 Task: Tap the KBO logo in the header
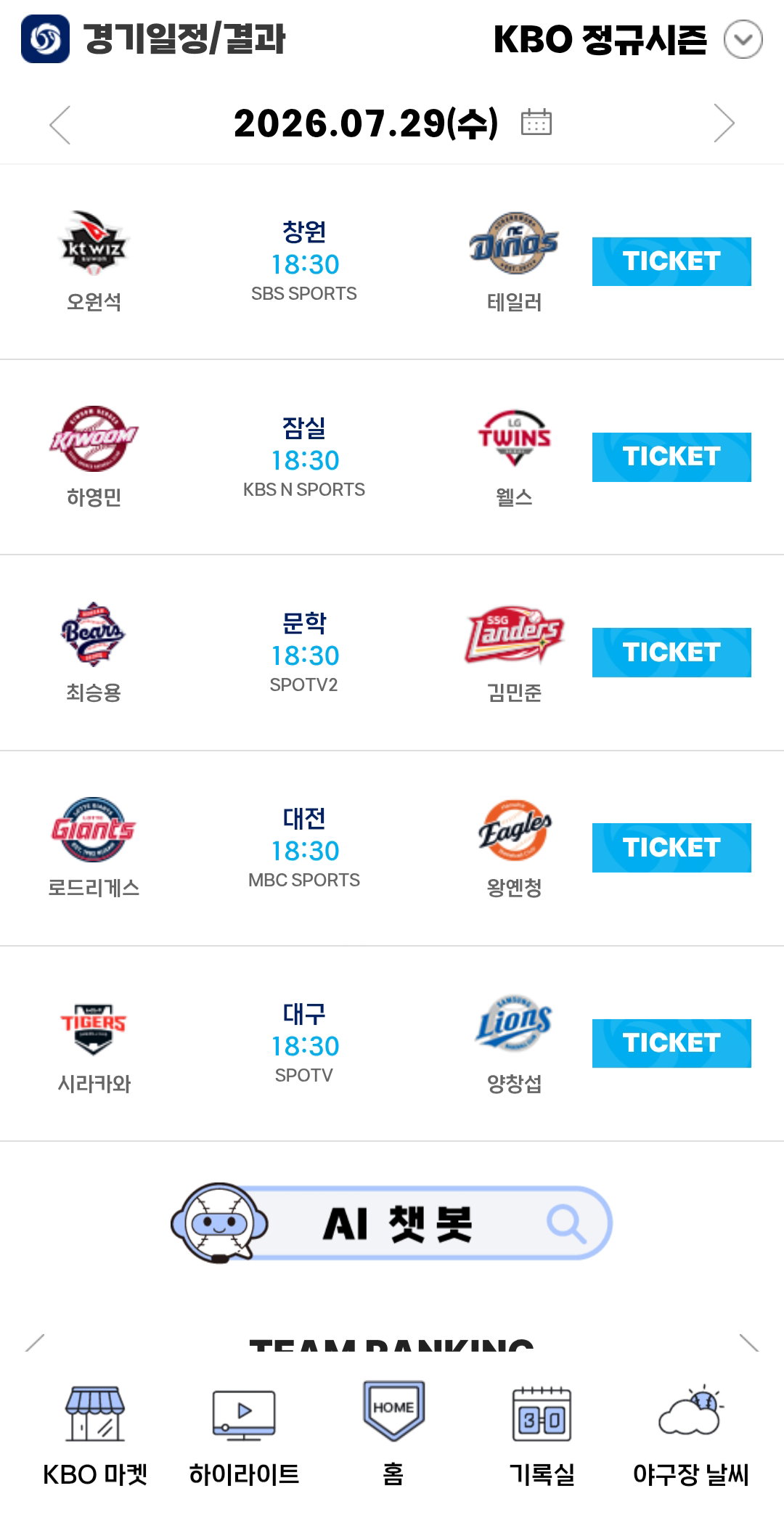[45, 39]
